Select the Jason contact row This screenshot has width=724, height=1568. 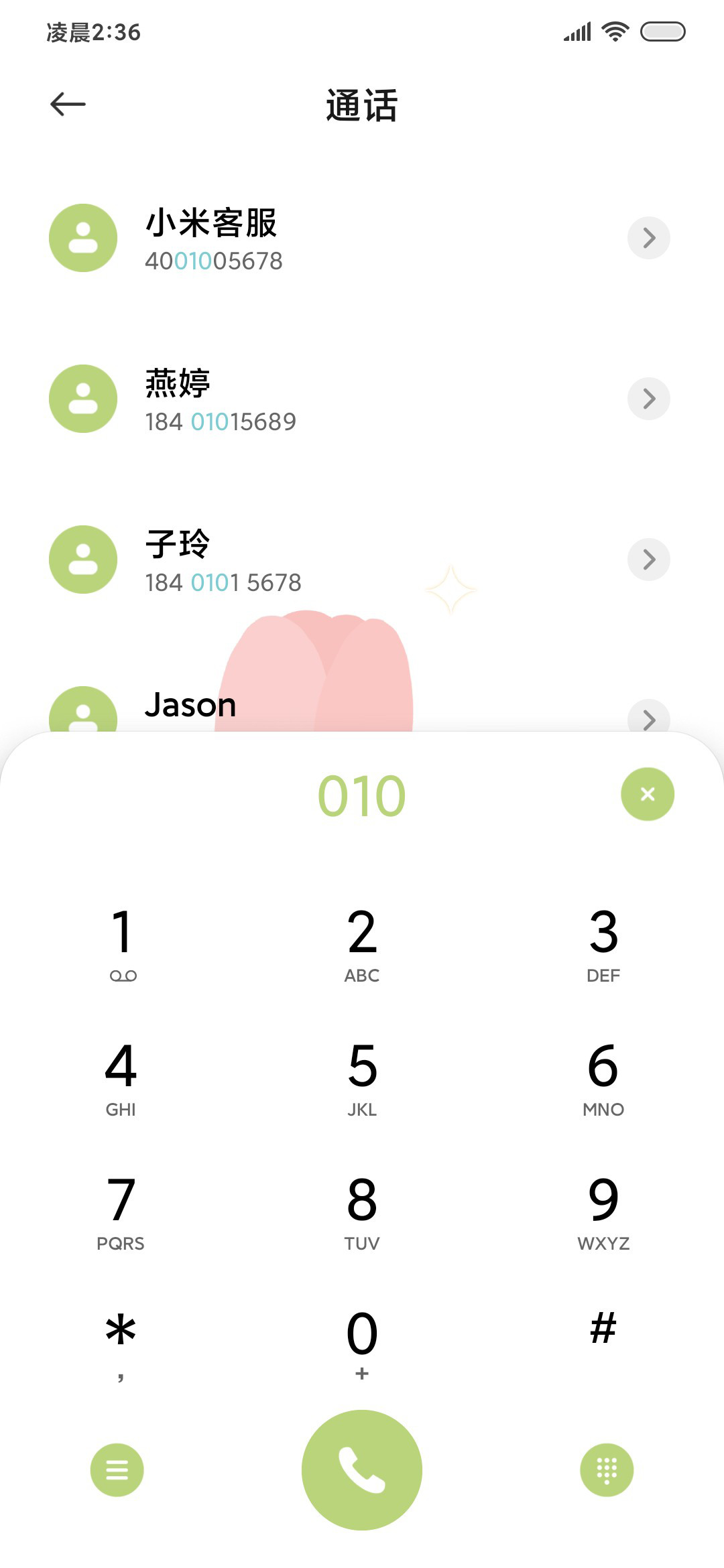(362, 708)
